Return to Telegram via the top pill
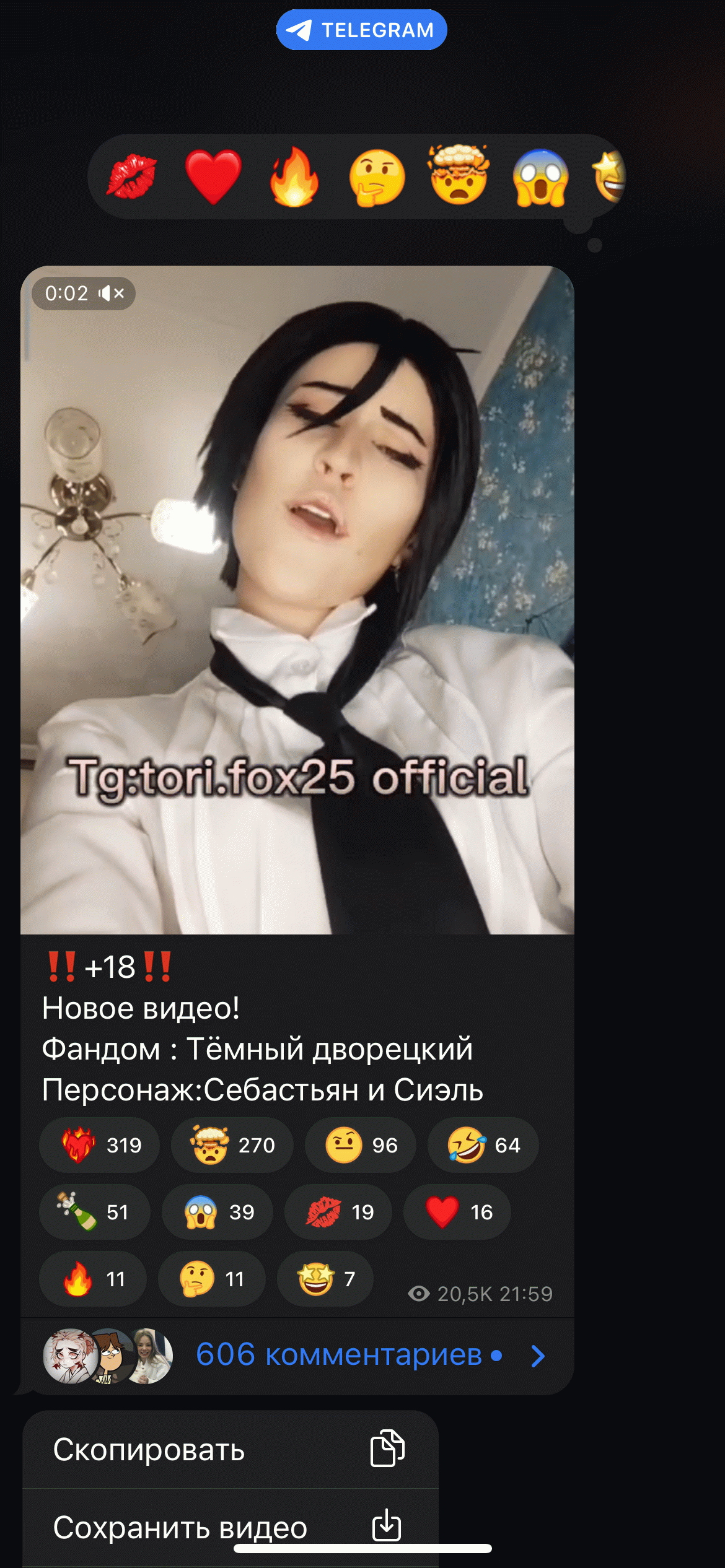 coord(361,30)
